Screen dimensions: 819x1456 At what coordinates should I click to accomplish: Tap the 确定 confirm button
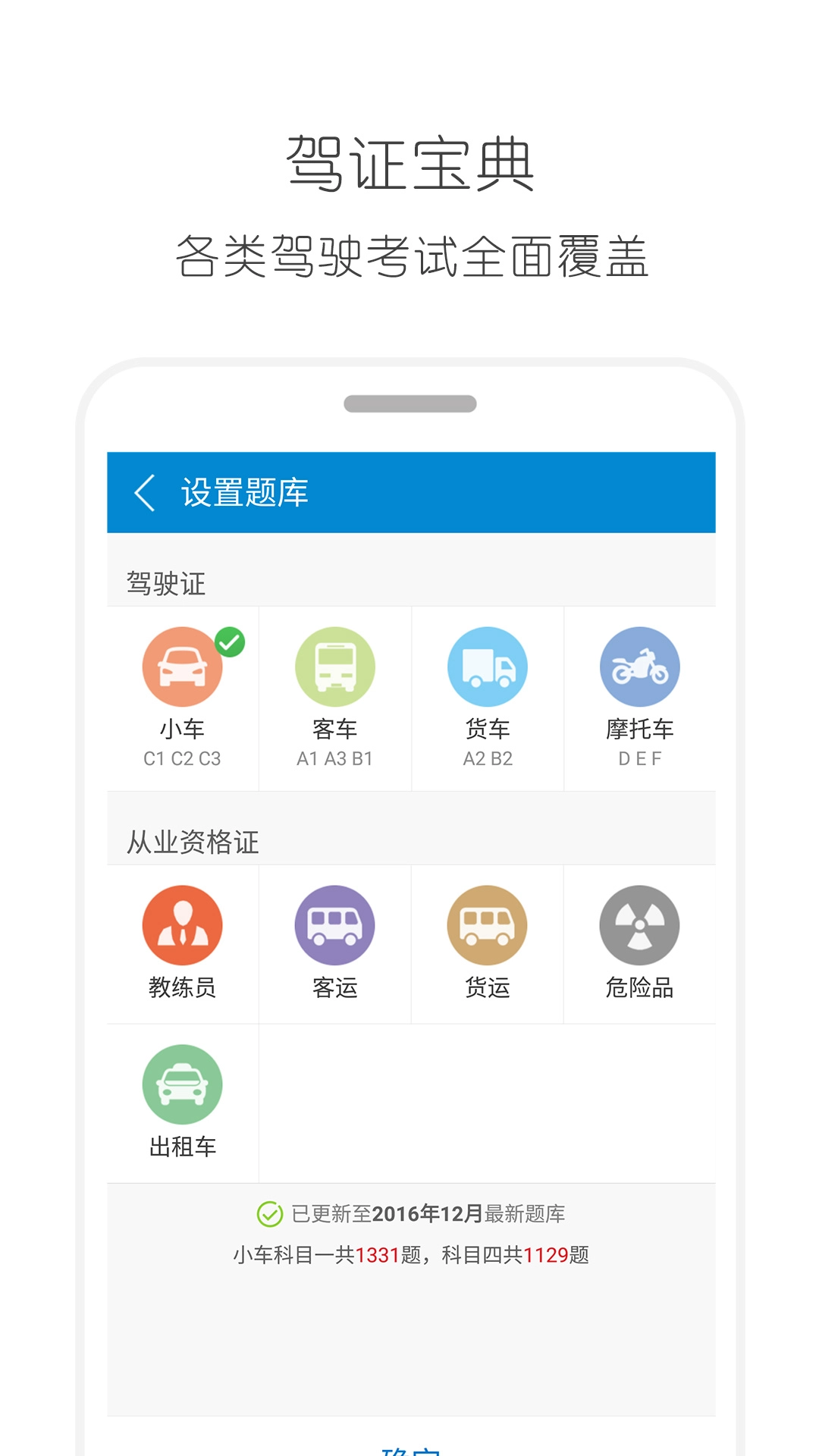tap(409, 1448)
